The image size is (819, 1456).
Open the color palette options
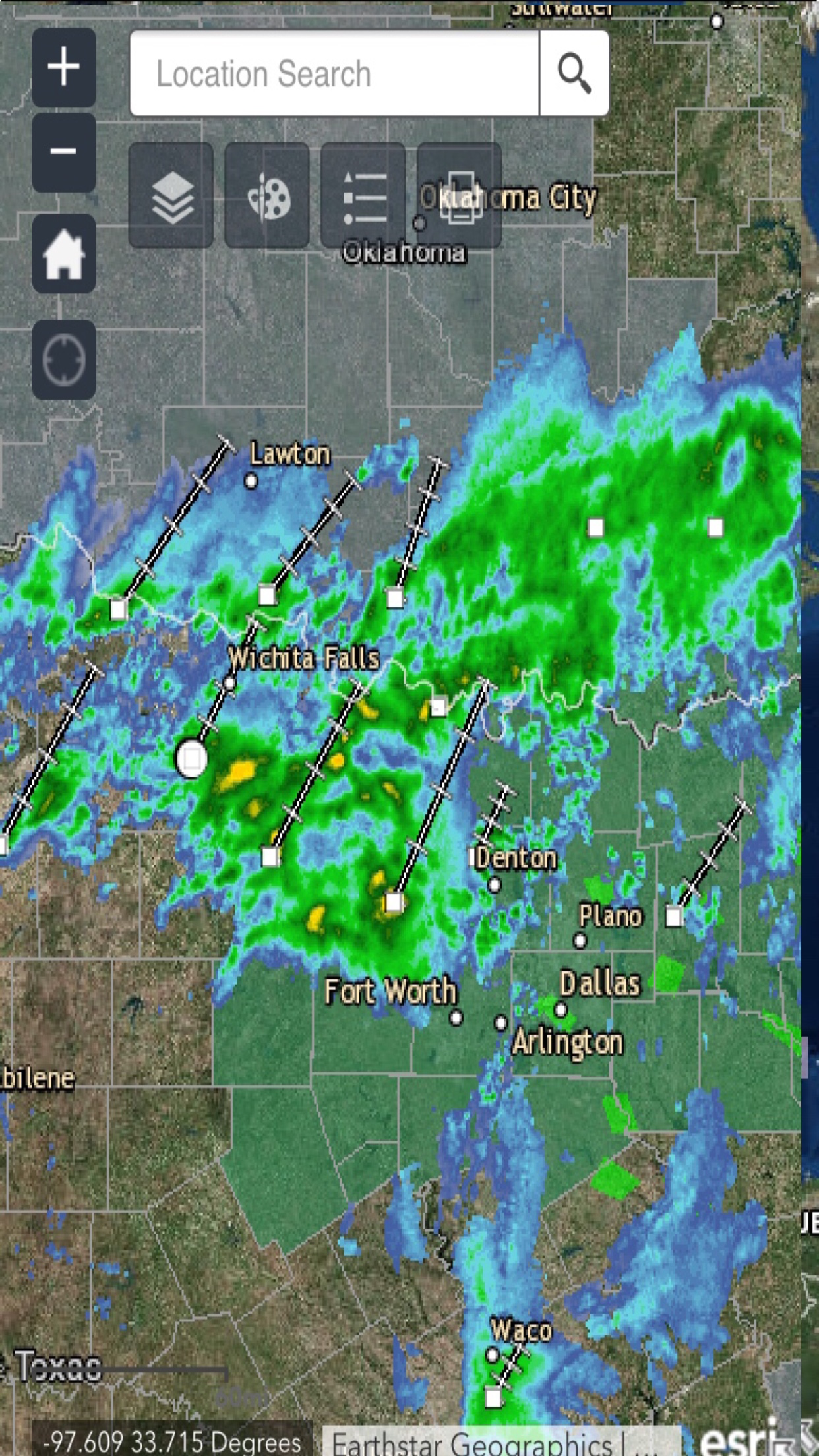coord(267,195)
